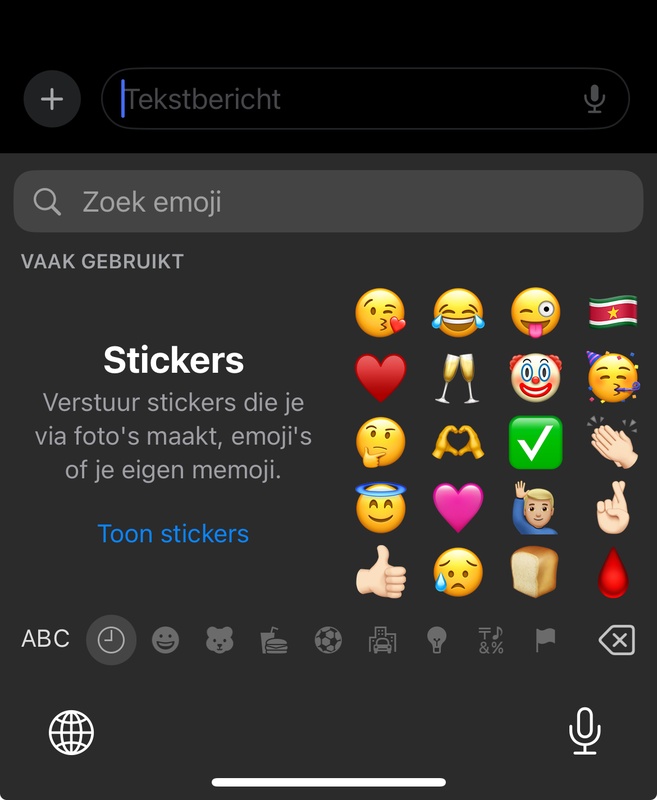Switch keyboard language with the globe key
Viewport: 657px width, 800px height.
(x=72, y=733)
